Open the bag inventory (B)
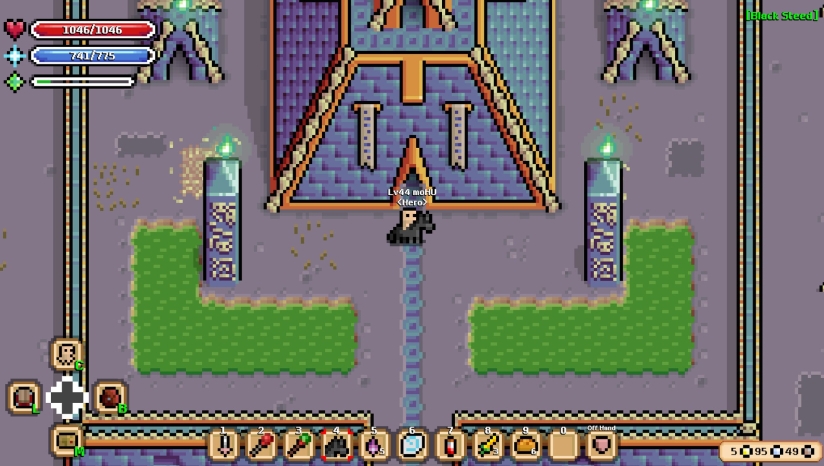The height and width of the screenshot is (466, 824). tap(110, 397)
